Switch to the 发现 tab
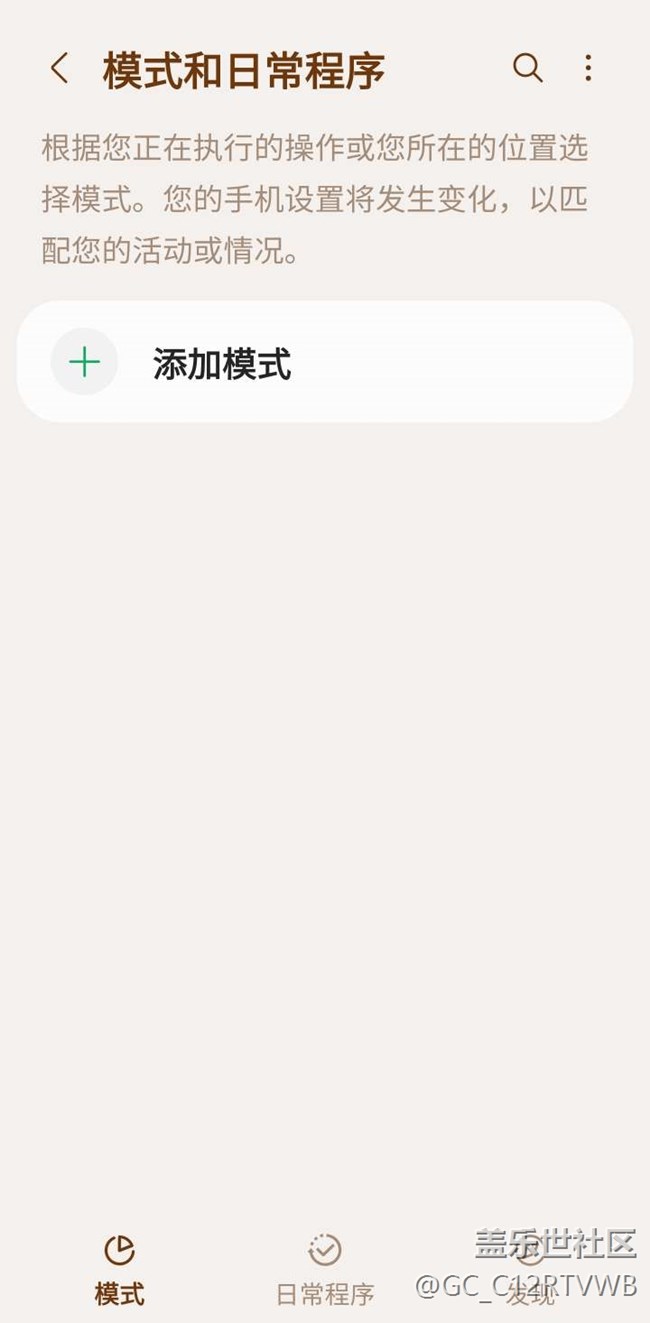This screenshot has height=1323, width=650. click(x=529, y=1269)
